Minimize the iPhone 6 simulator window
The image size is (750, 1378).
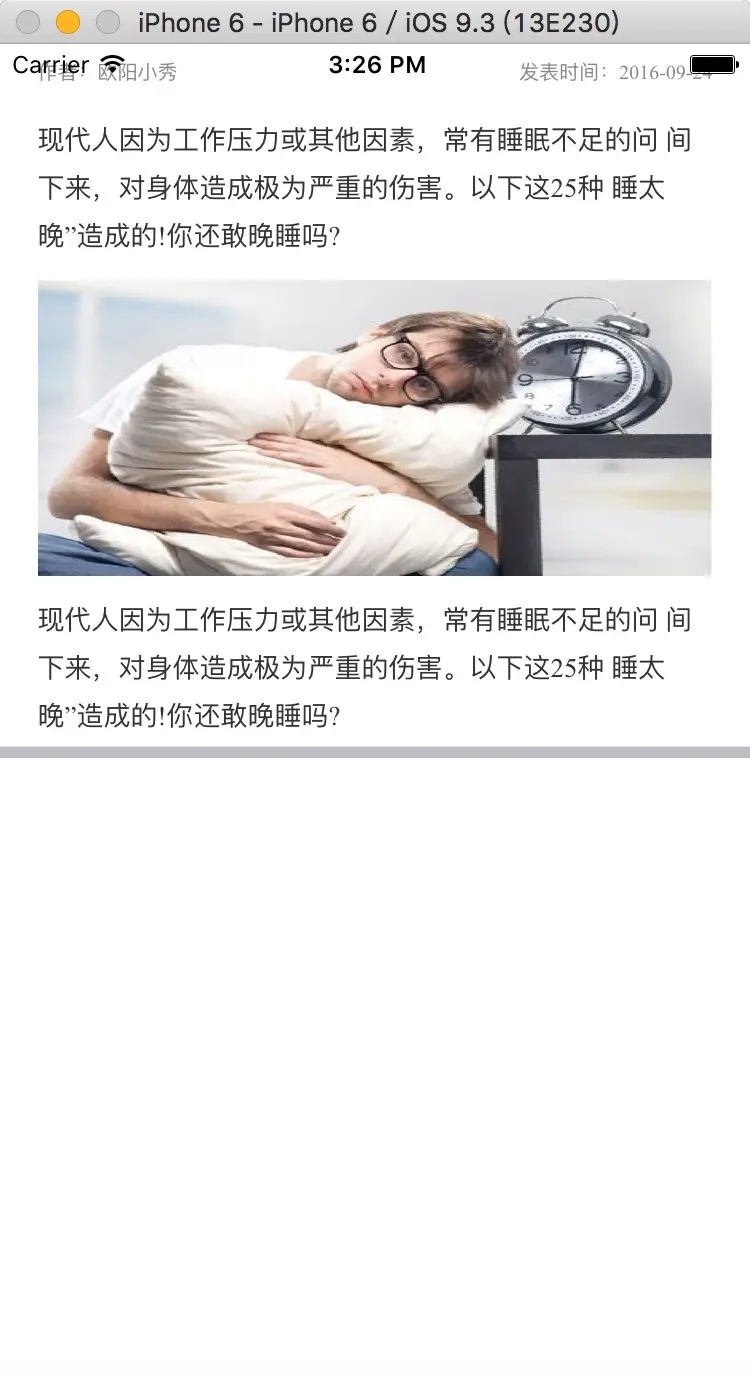(x=68, y=22)
